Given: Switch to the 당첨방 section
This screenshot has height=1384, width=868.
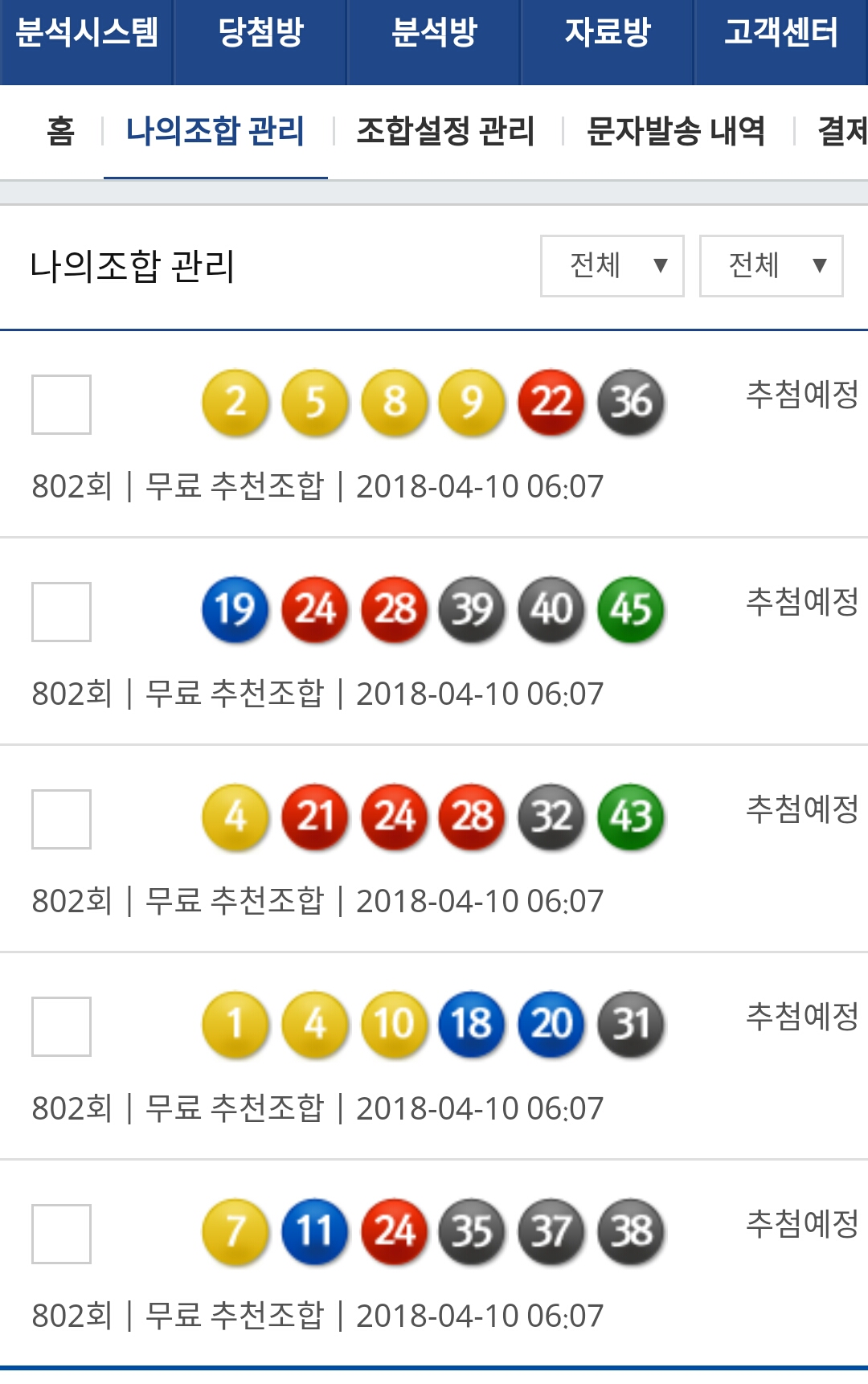Looking at the screenshot, I should tap(260, 34).
